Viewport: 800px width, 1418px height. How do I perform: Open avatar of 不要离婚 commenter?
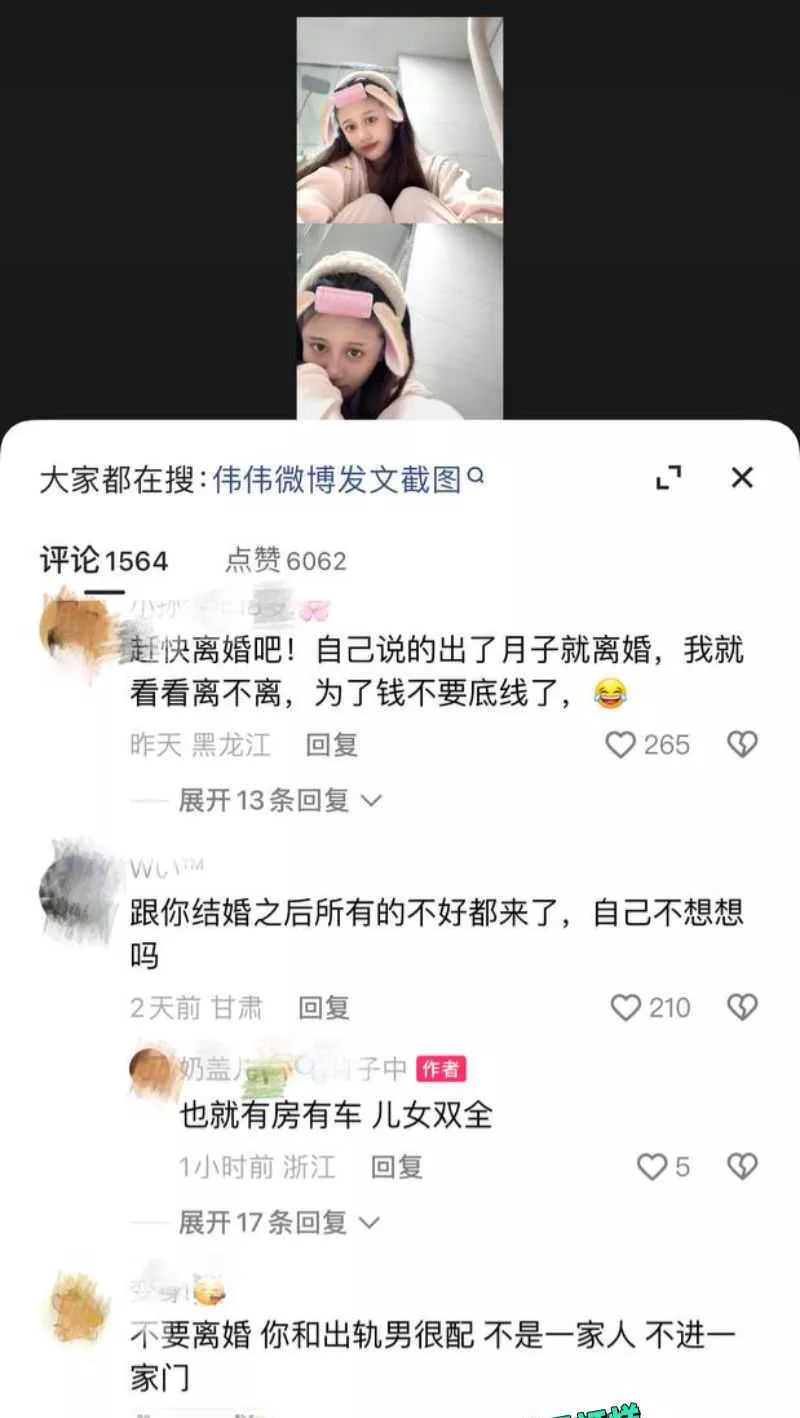(x=79, y=1306)
